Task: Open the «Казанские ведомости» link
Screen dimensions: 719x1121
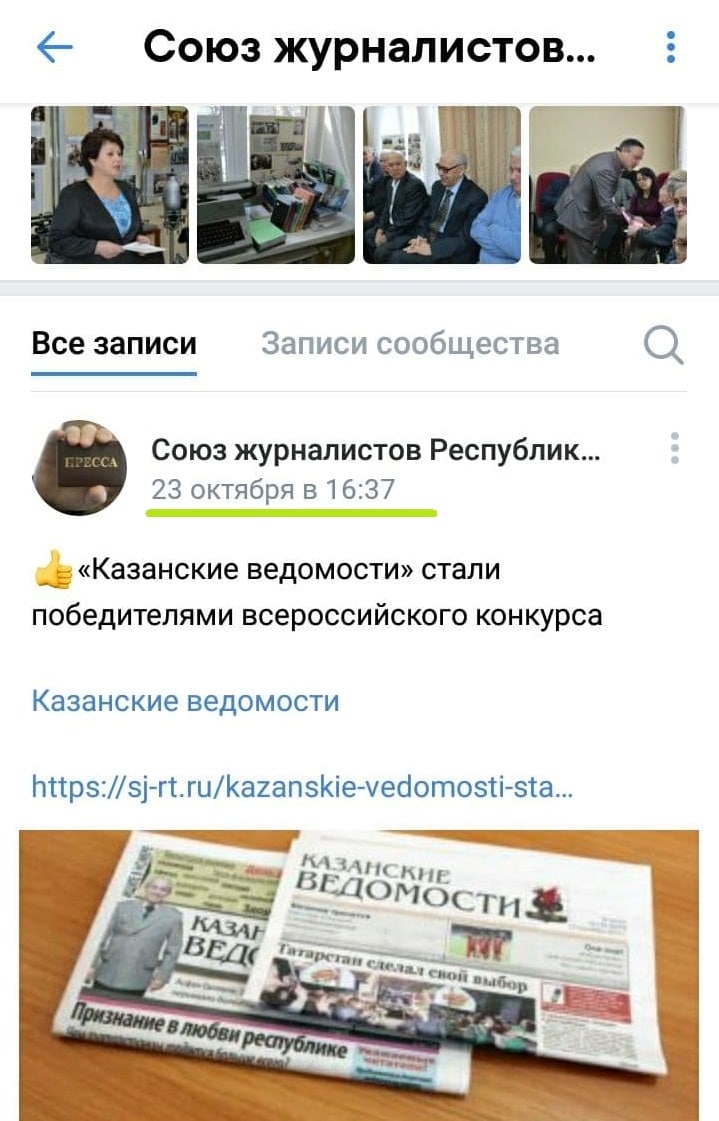Action: pyautogui.click(x=186, y=701)
